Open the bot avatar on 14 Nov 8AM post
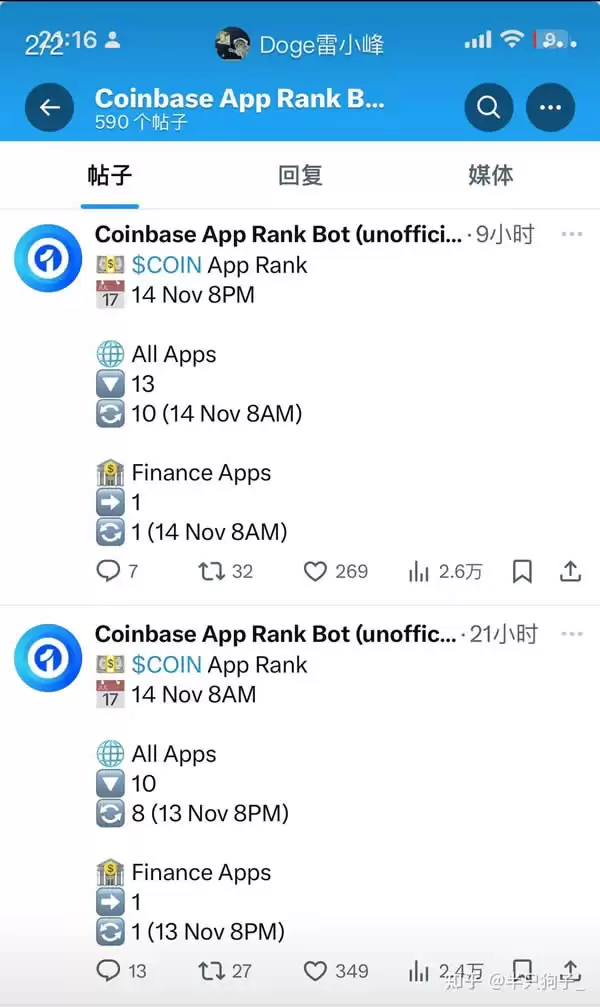The height and width of the screenshot is (1007, 600). [47, 657]
